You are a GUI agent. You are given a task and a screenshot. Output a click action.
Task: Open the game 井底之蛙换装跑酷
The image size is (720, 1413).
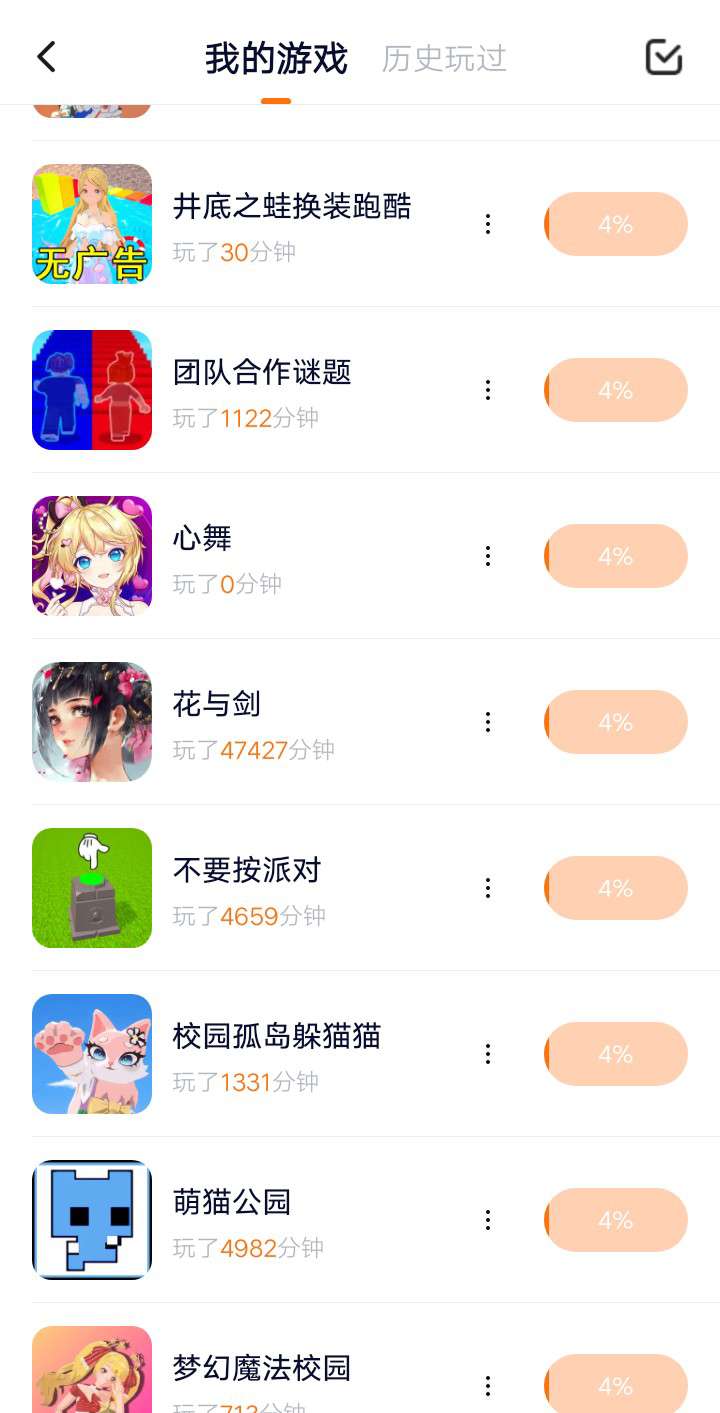[x=291, y=207]
